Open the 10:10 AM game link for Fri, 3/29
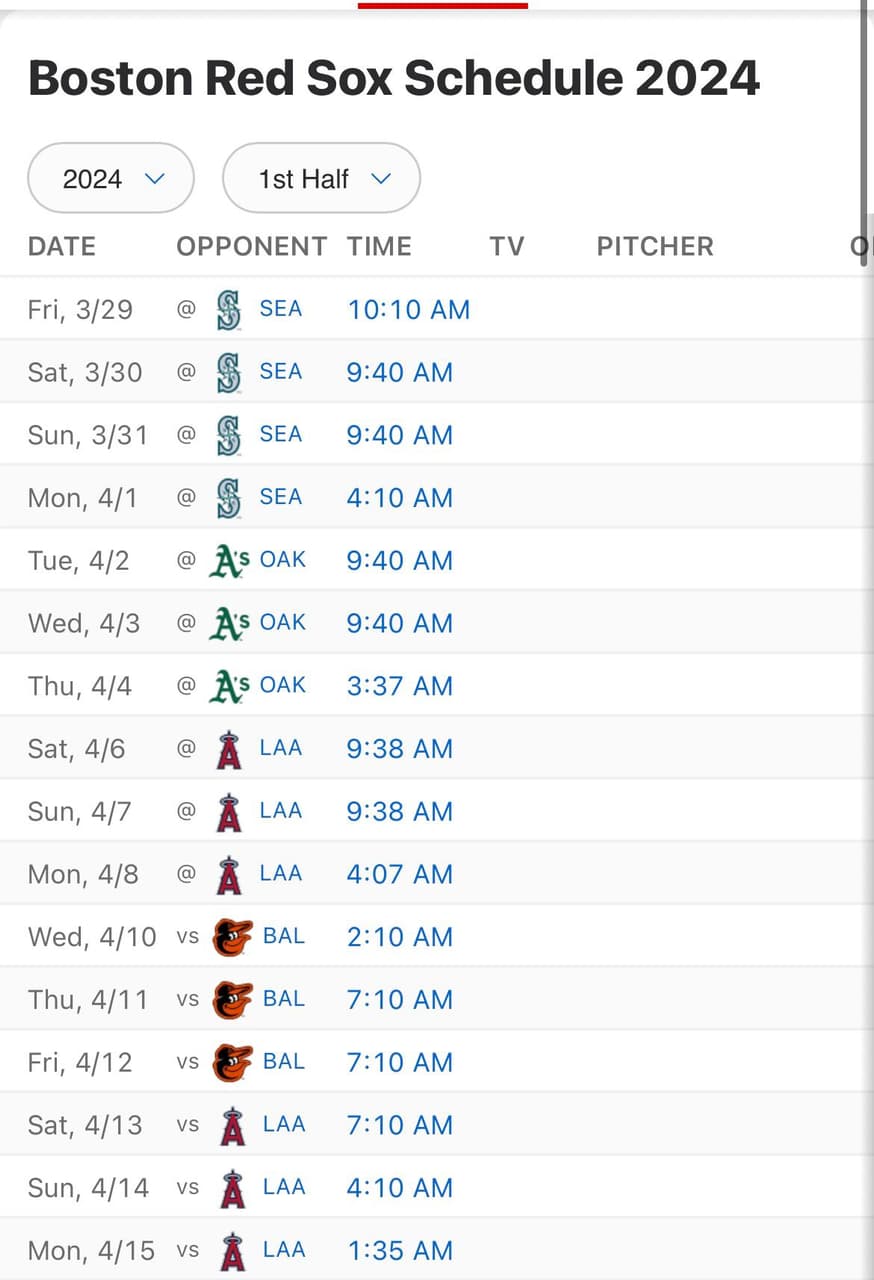 click(408, 309)
